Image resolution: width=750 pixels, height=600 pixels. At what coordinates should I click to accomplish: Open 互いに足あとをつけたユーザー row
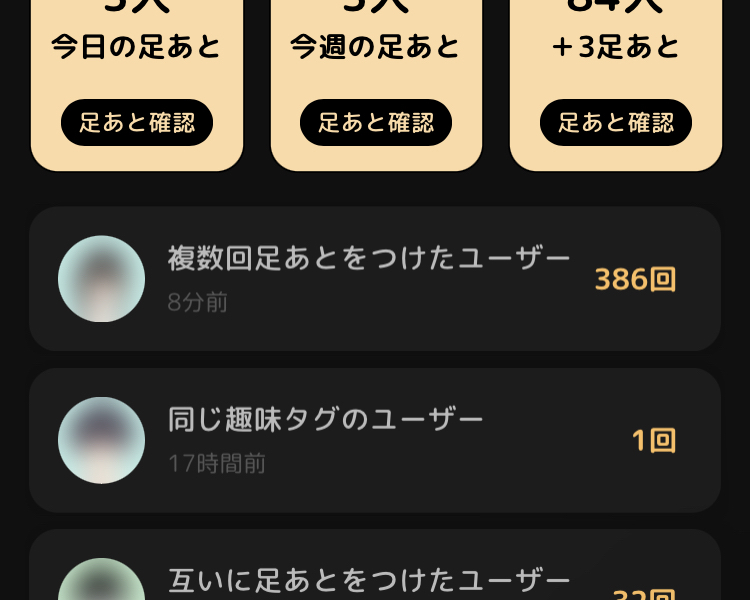pyautogui.click(x=375, y=575)
